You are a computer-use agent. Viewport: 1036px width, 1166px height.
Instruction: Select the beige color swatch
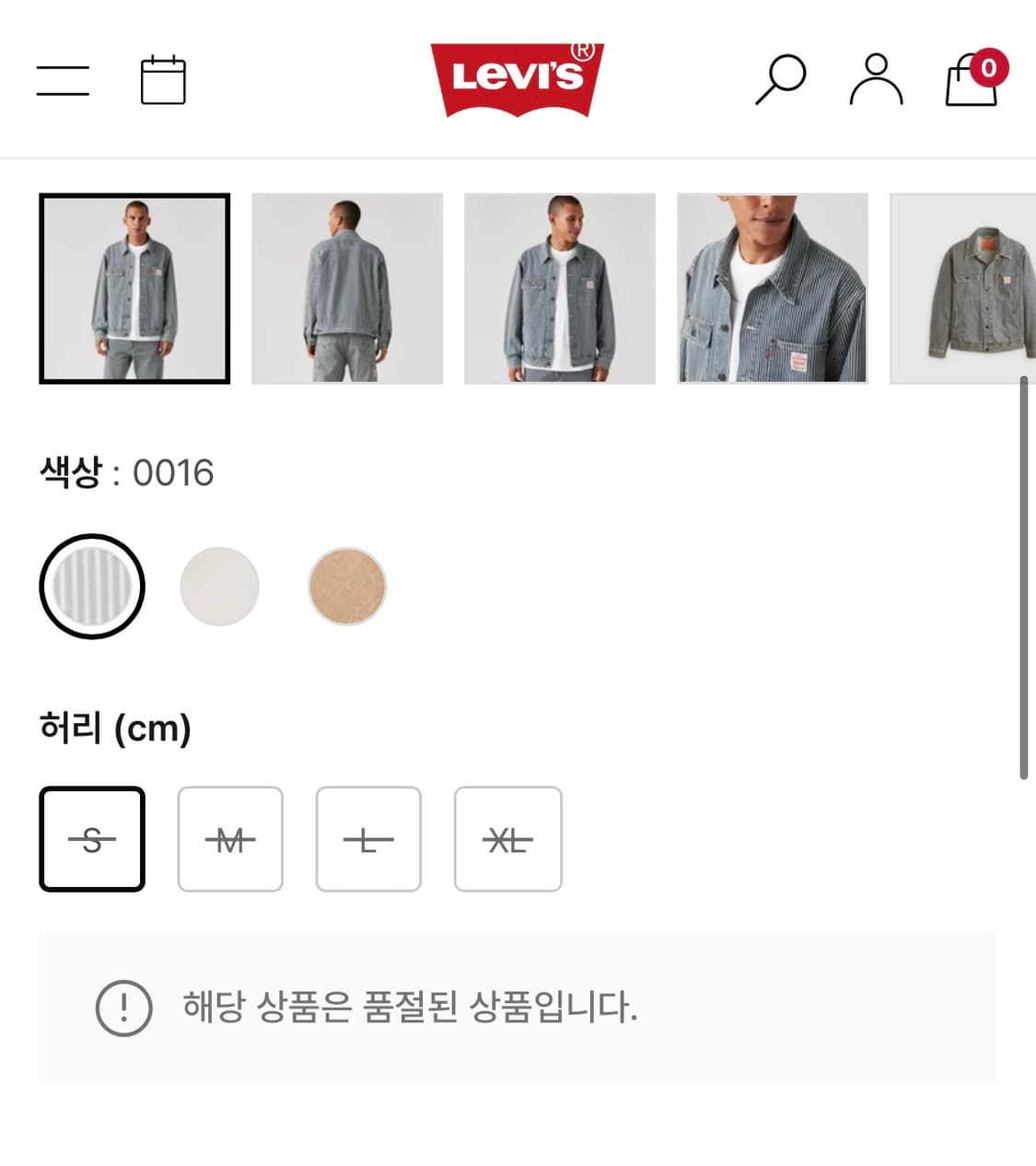point(345,586)
